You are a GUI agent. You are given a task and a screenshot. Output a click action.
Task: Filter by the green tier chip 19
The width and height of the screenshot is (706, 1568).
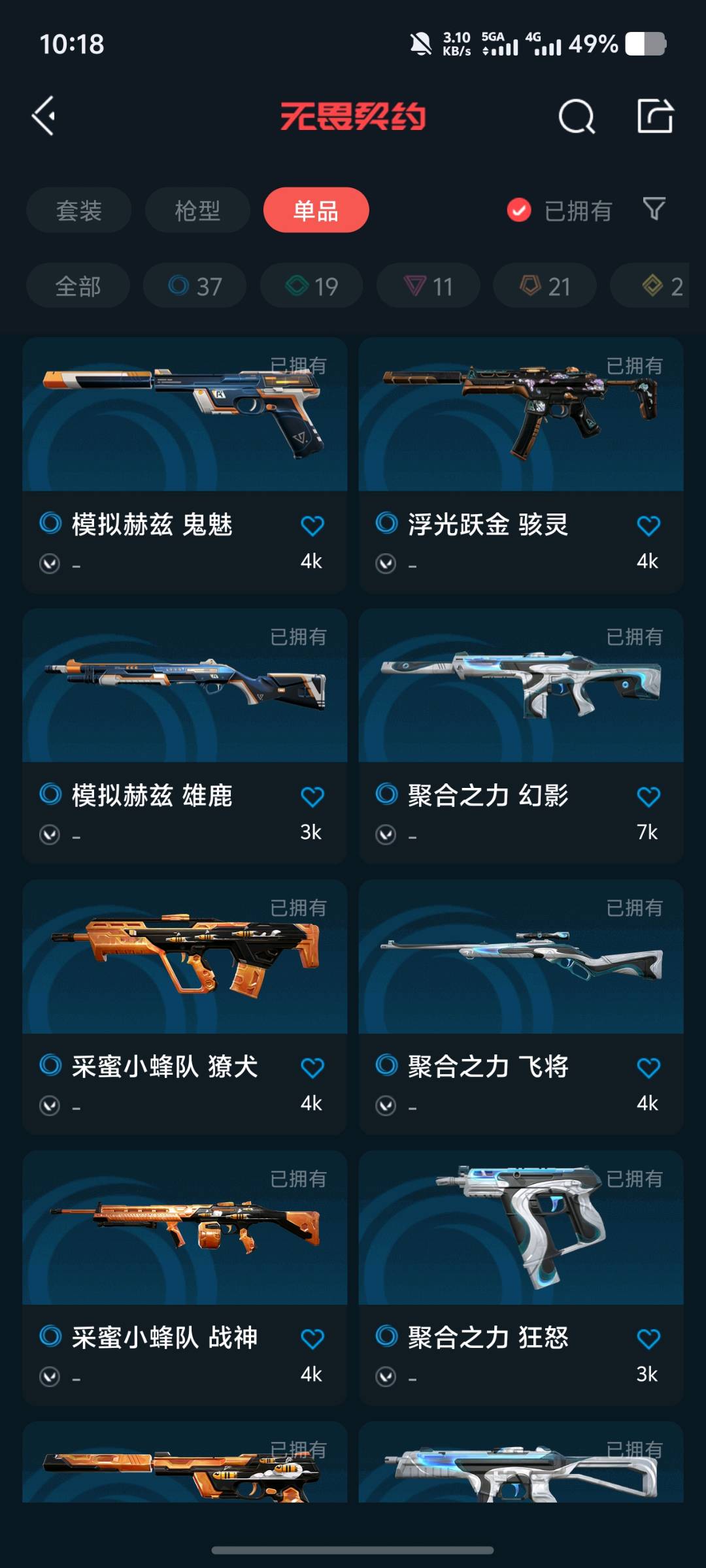(312, 286)
